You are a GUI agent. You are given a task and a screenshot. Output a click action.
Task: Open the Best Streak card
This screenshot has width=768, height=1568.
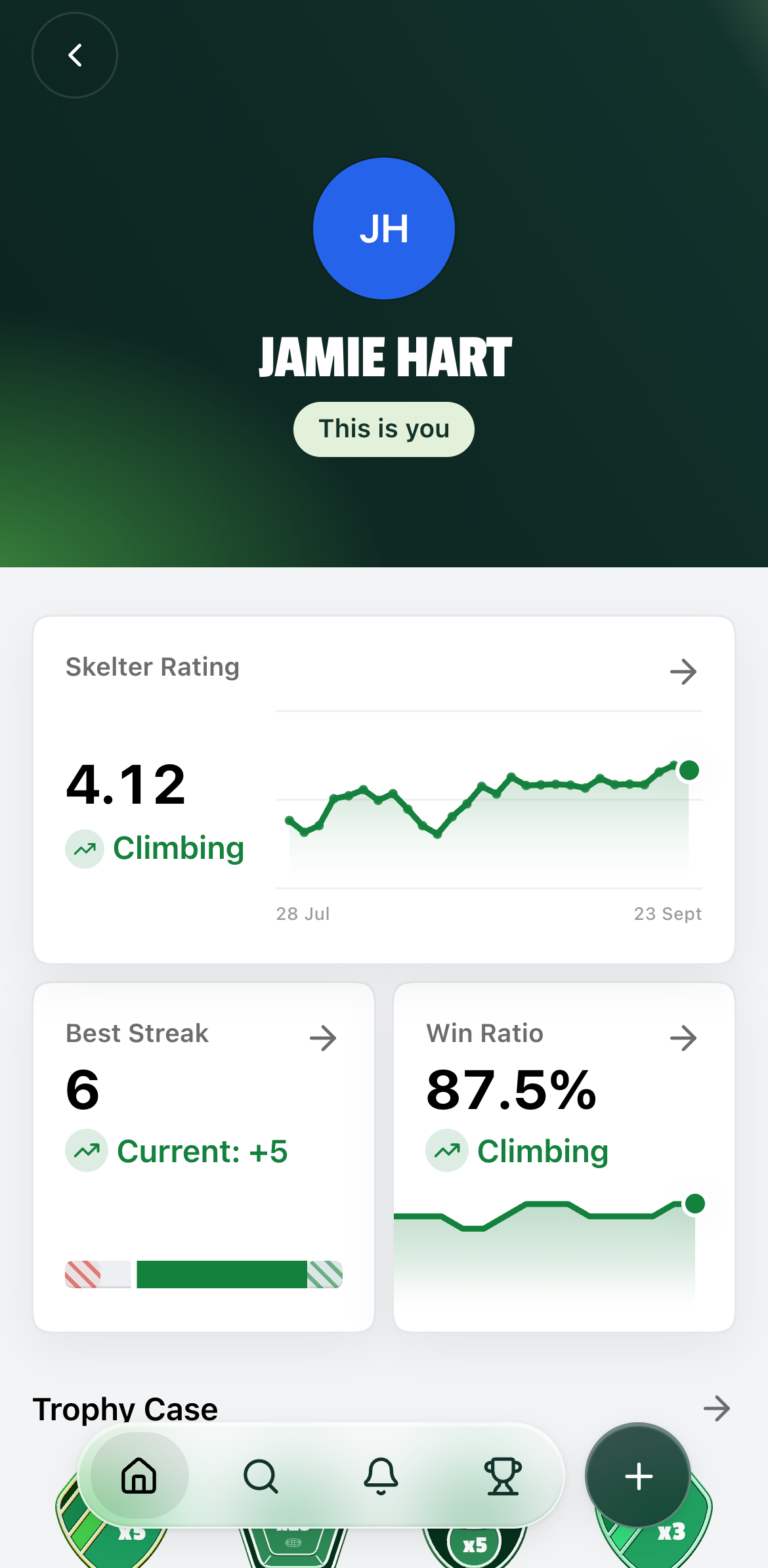pyautogui.click(x=203, y=1157)
